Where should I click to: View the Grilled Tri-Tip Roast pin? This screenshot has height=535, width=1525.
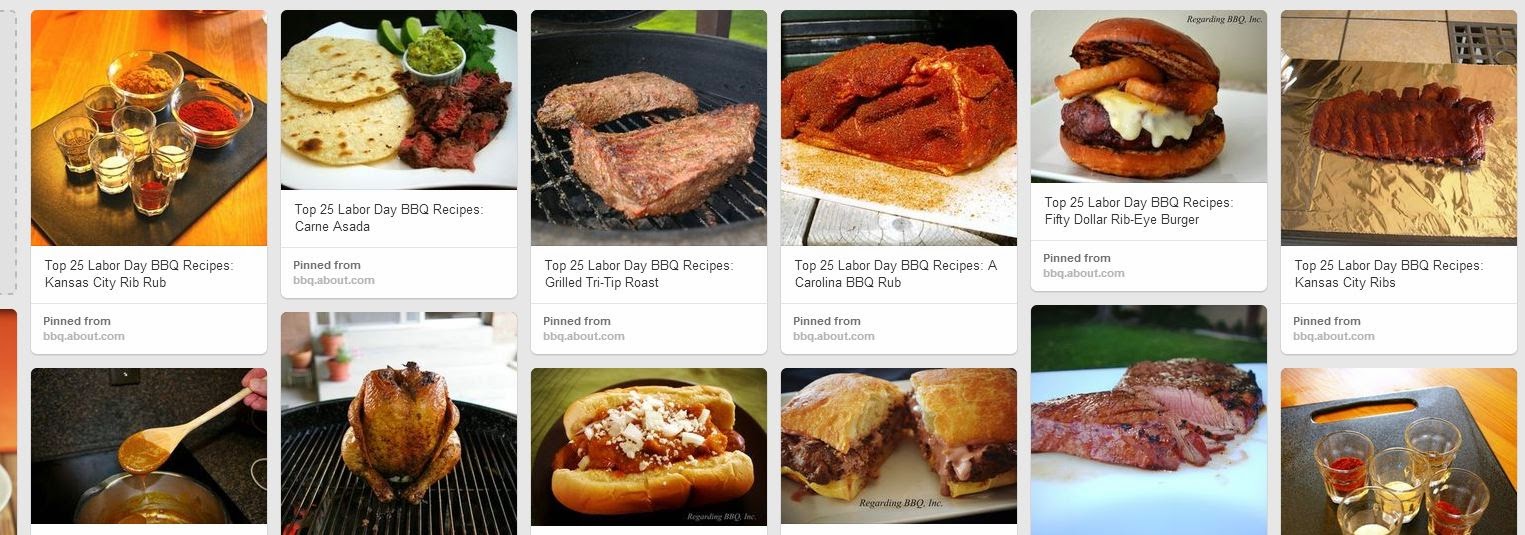click(648, 128)
